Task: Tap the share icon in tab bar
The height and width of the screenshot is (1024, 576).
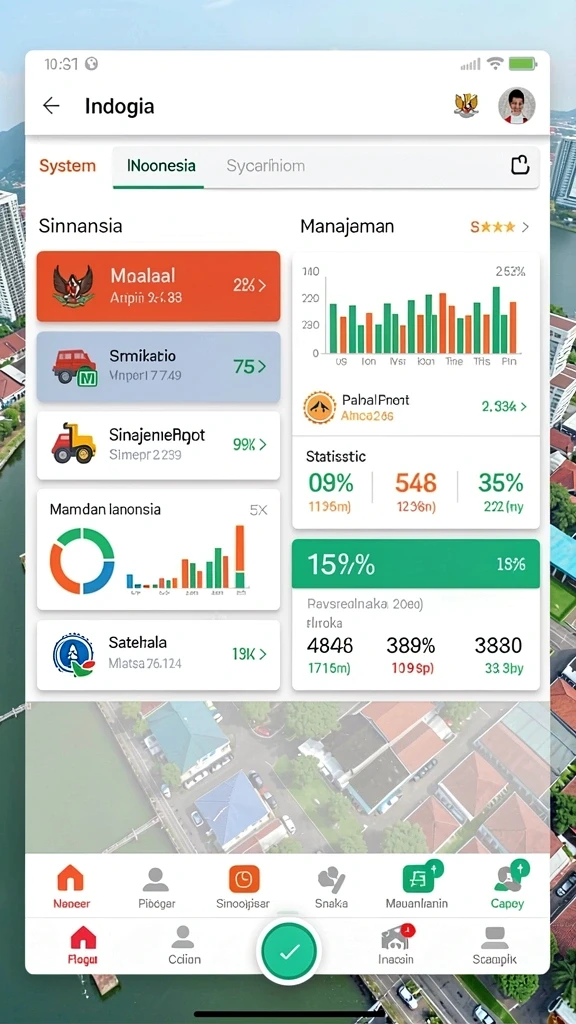Action: (520, 165)
